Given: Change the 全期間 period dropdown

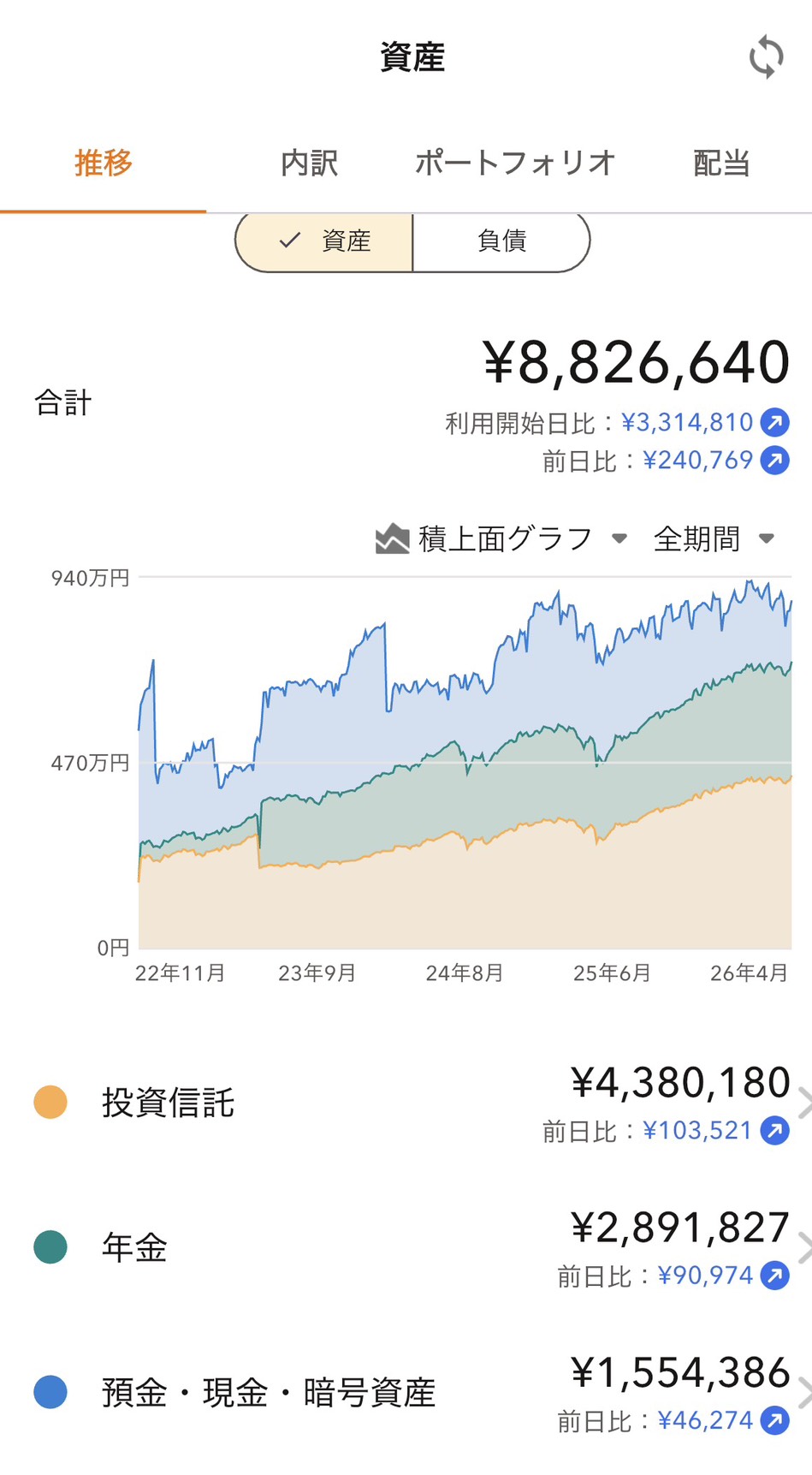Looking at the screenshot, I should point(714,538).
